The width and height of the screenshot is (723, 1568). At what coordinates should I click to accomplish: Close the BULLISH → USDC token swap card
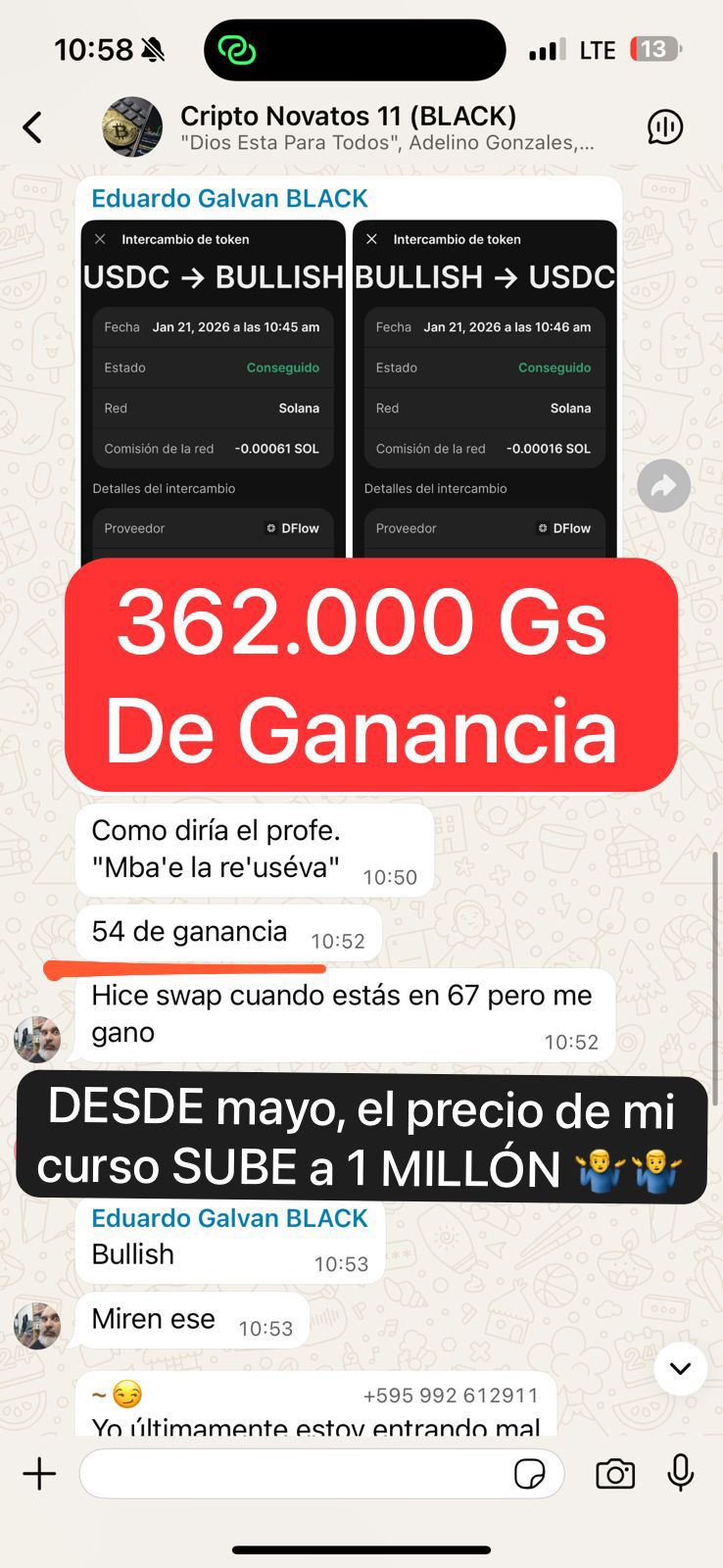pos(371,238)
